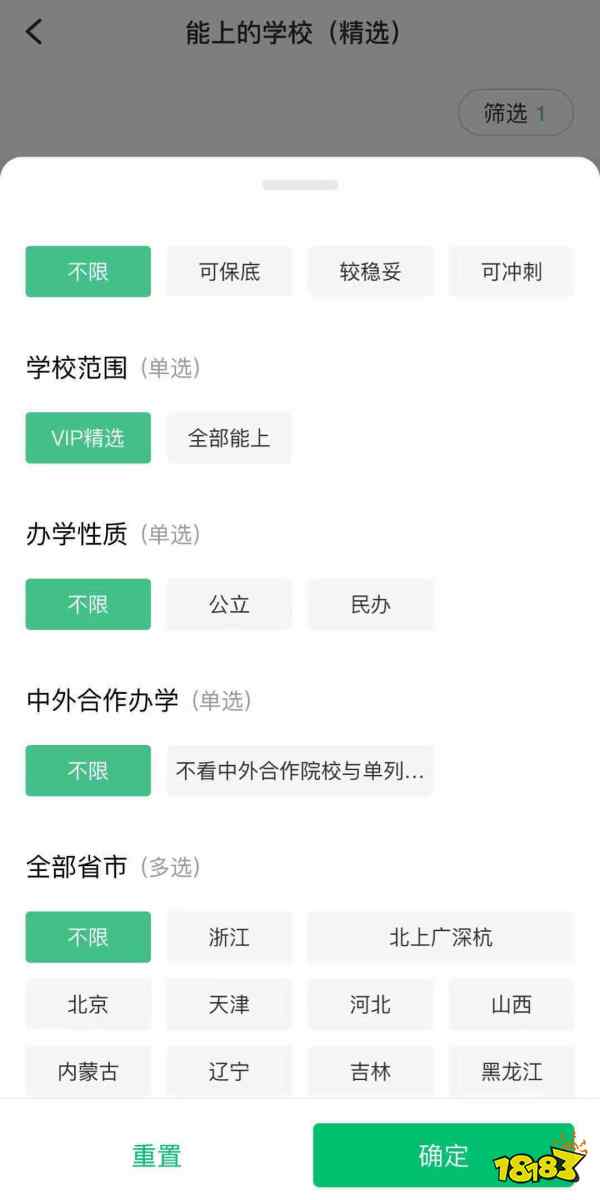Select the 河北 chip

point(370,1004)
